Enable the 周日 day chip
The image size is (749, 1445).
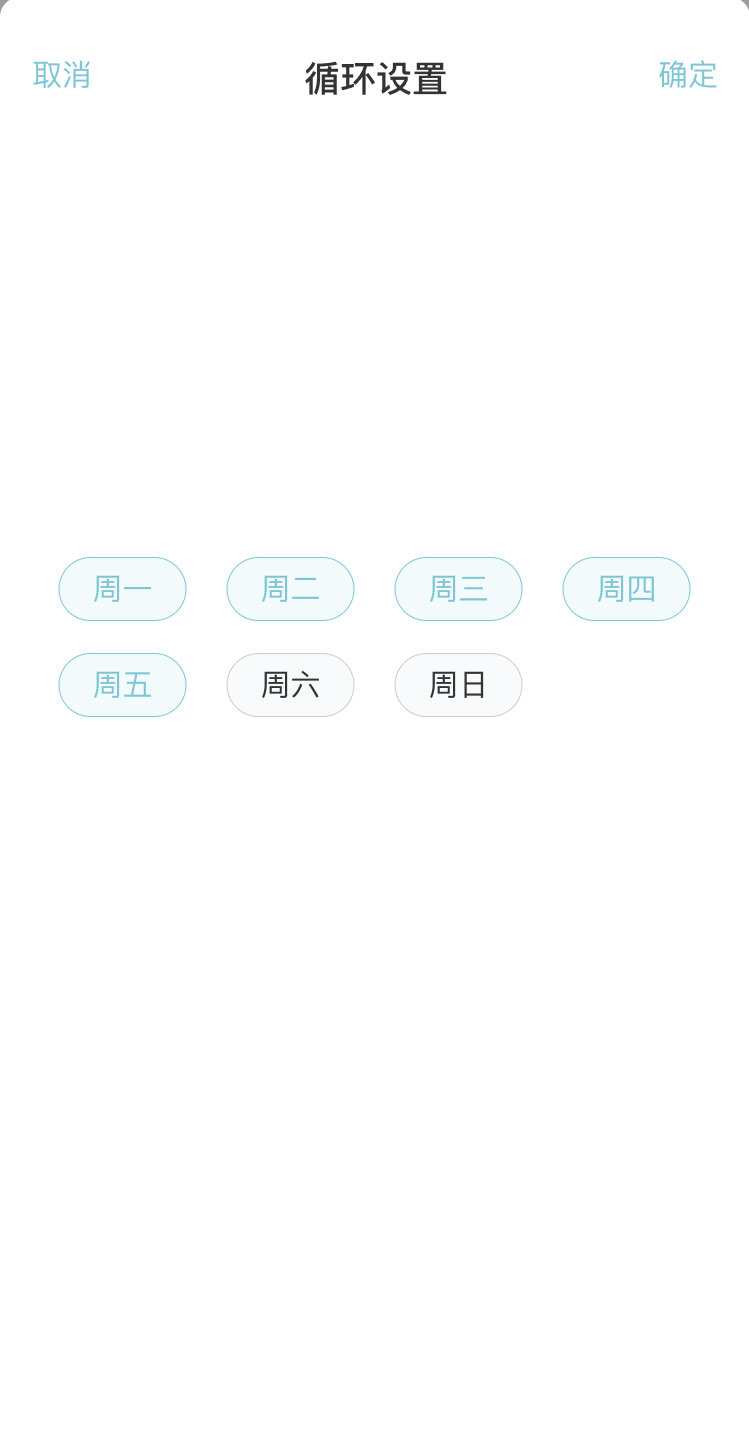tap(459, 685)
